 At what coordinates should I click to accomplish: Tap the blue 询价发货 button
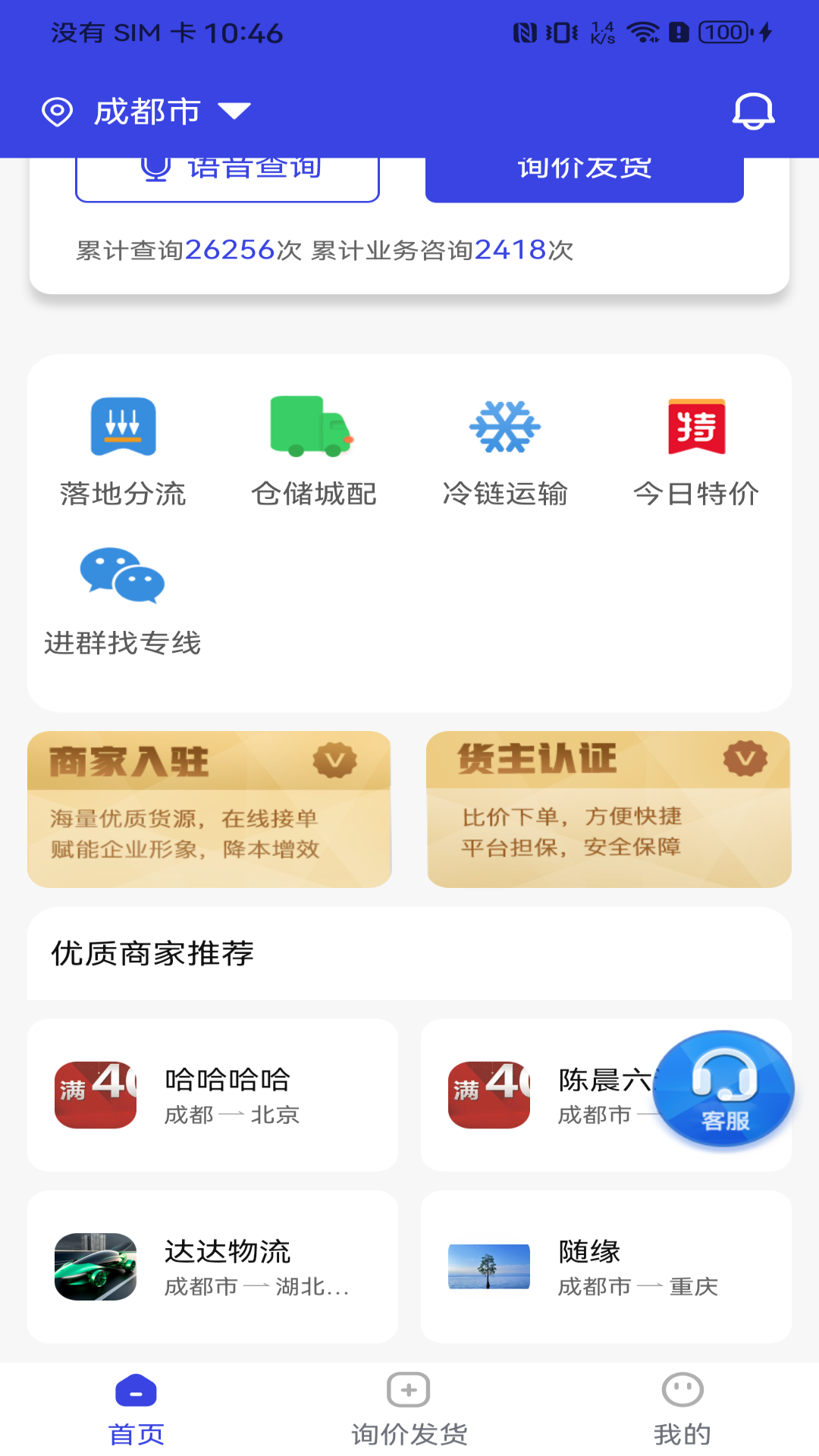coord(584,177)
